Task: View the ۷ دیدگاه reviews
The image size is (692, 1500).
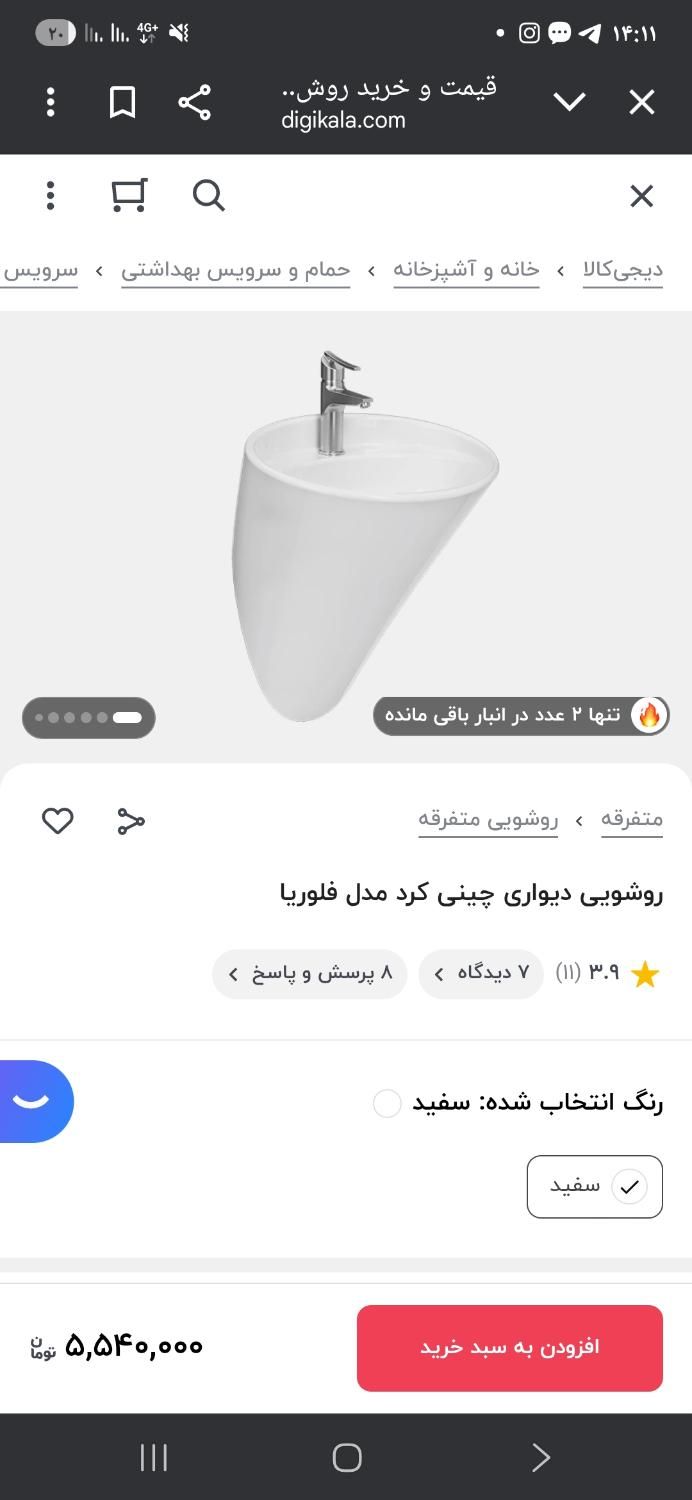Action: 481,973
